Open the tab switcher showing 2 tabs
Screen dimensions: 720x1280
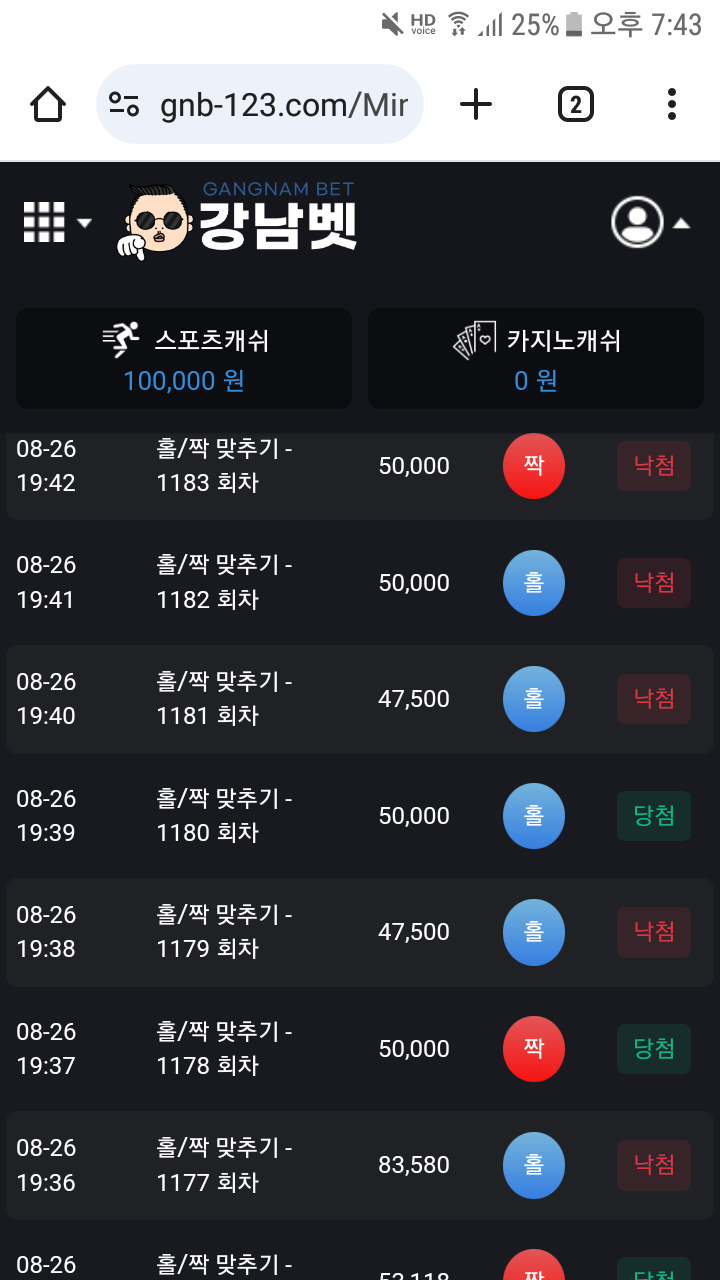(575, 104)
